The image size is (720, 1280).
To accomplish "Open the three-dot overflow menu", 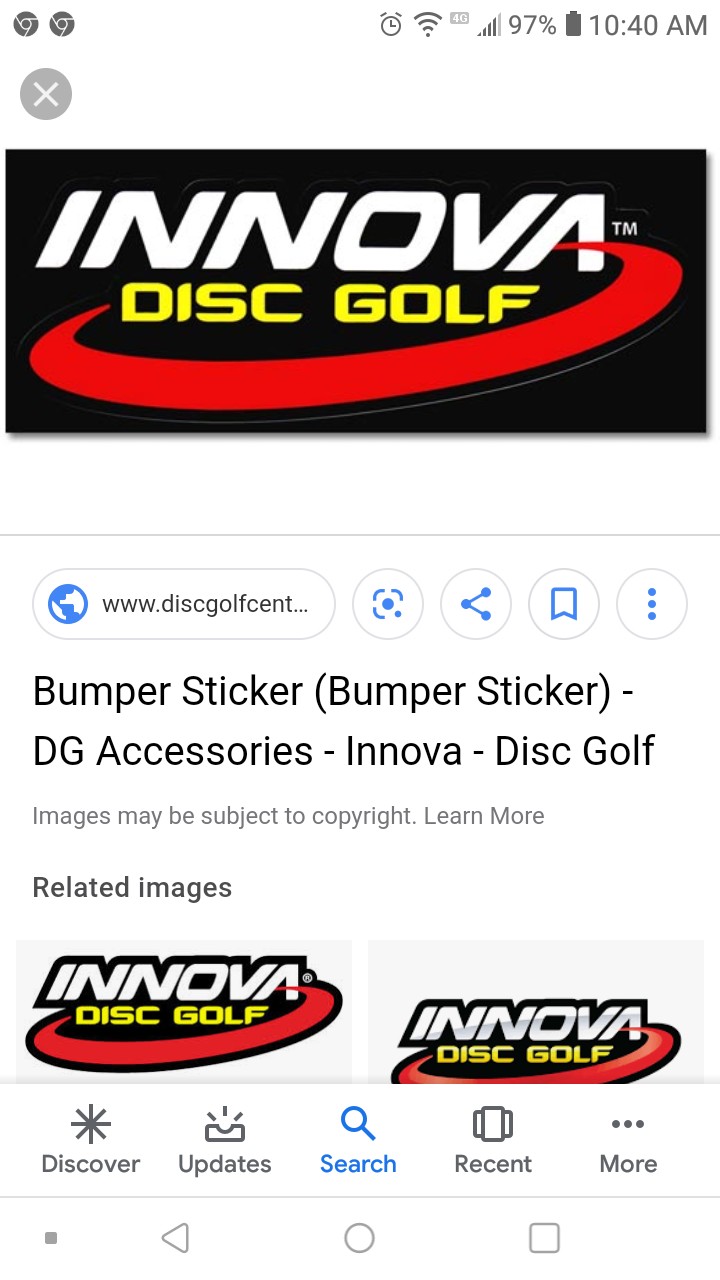I will (651, 604).
